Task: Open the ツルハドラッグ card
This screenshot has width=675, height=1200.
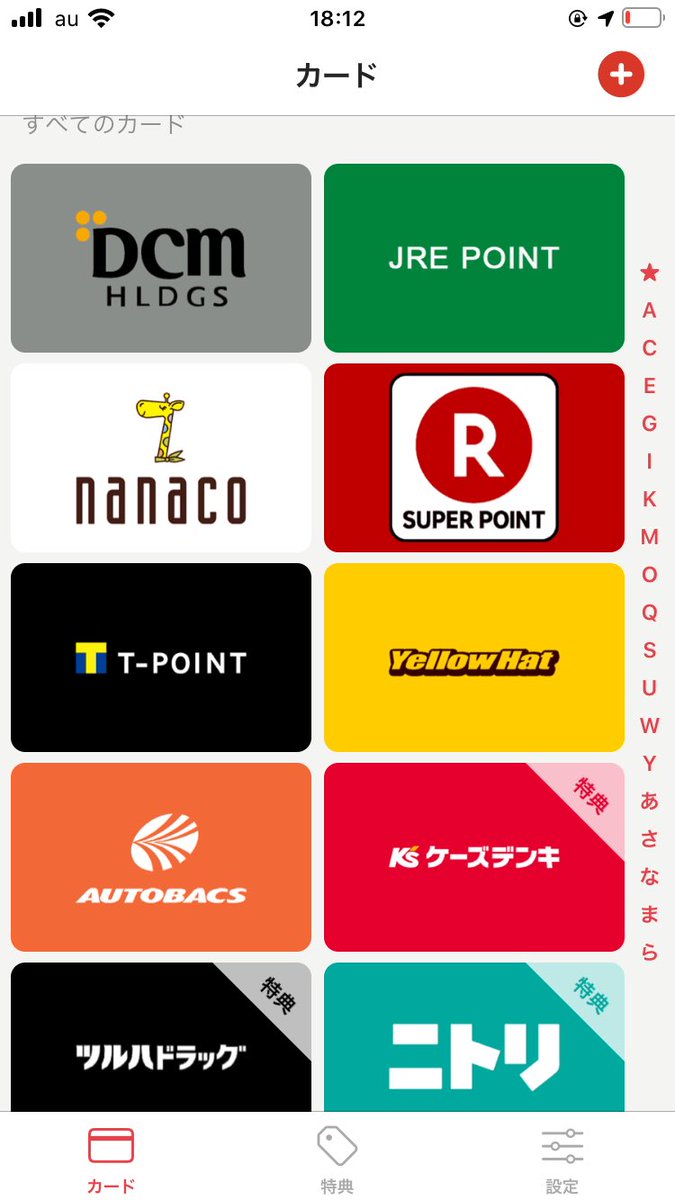Action: 161,1037
